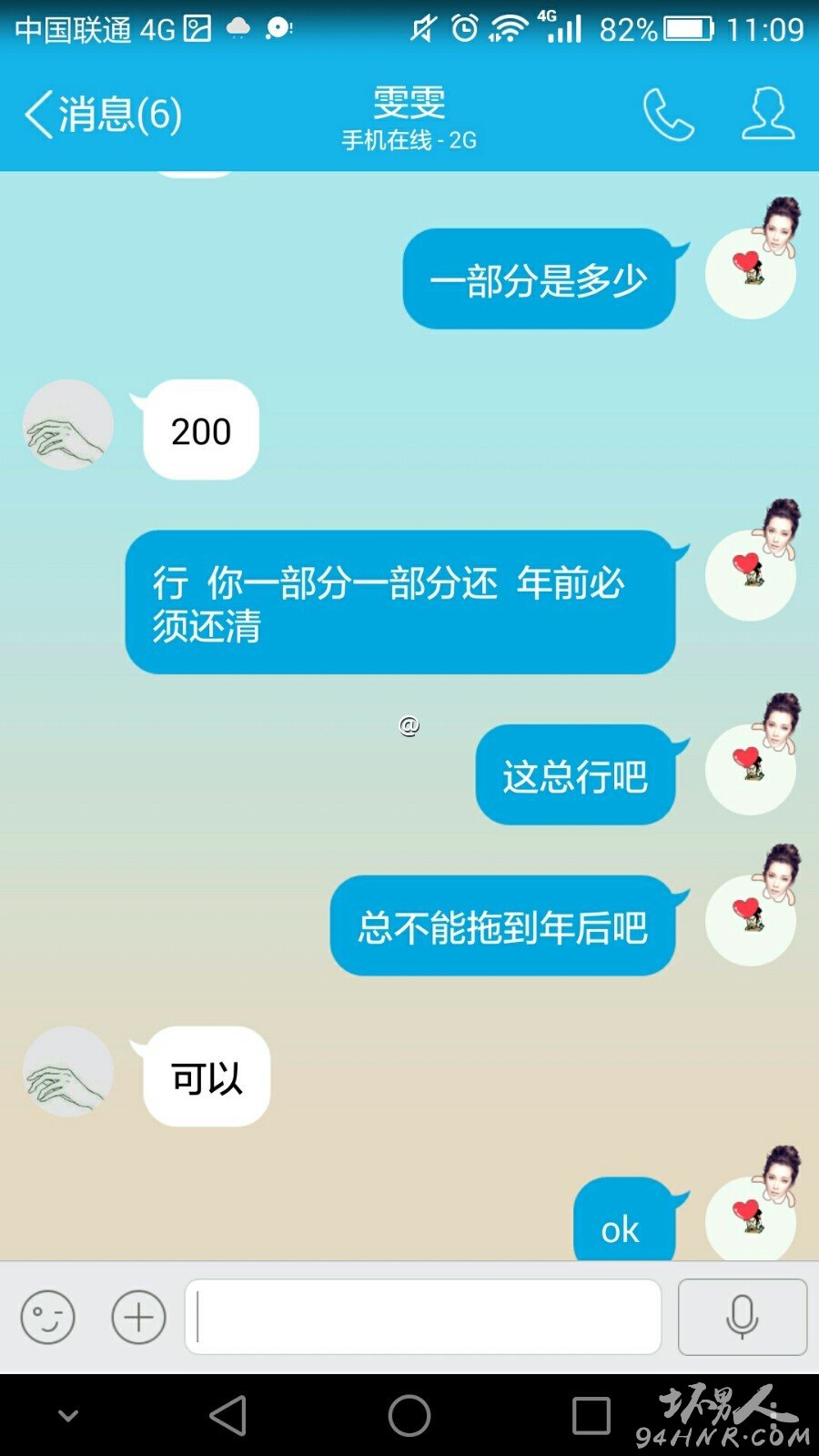The width and height of the screenshot is (819, 1456).
Task: Start a voice call with 雯雯
Action: click(x=668, y=115)
